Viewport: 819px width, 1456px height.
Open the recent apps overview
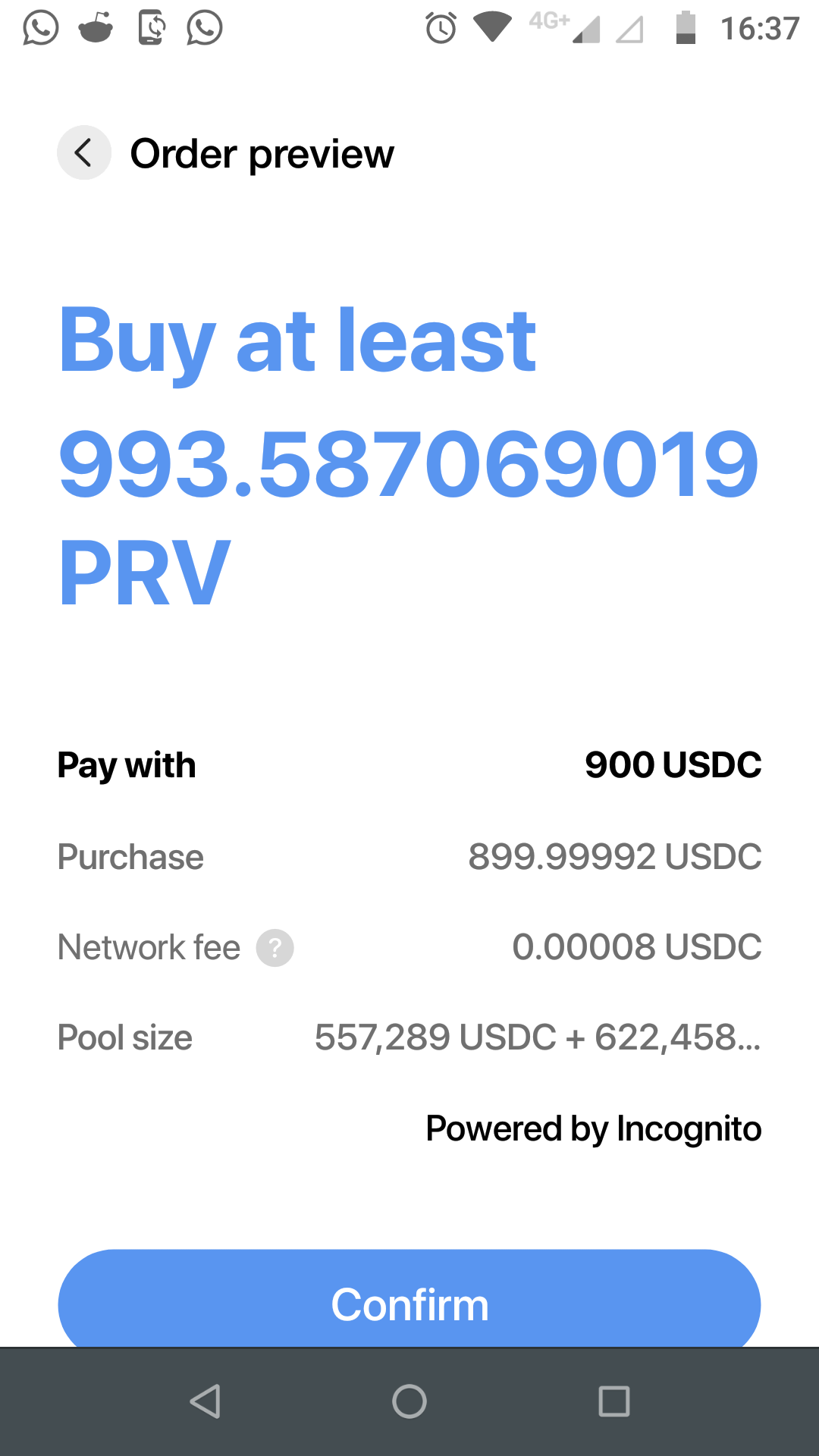pyautogui.click(x=614, y=1401)
